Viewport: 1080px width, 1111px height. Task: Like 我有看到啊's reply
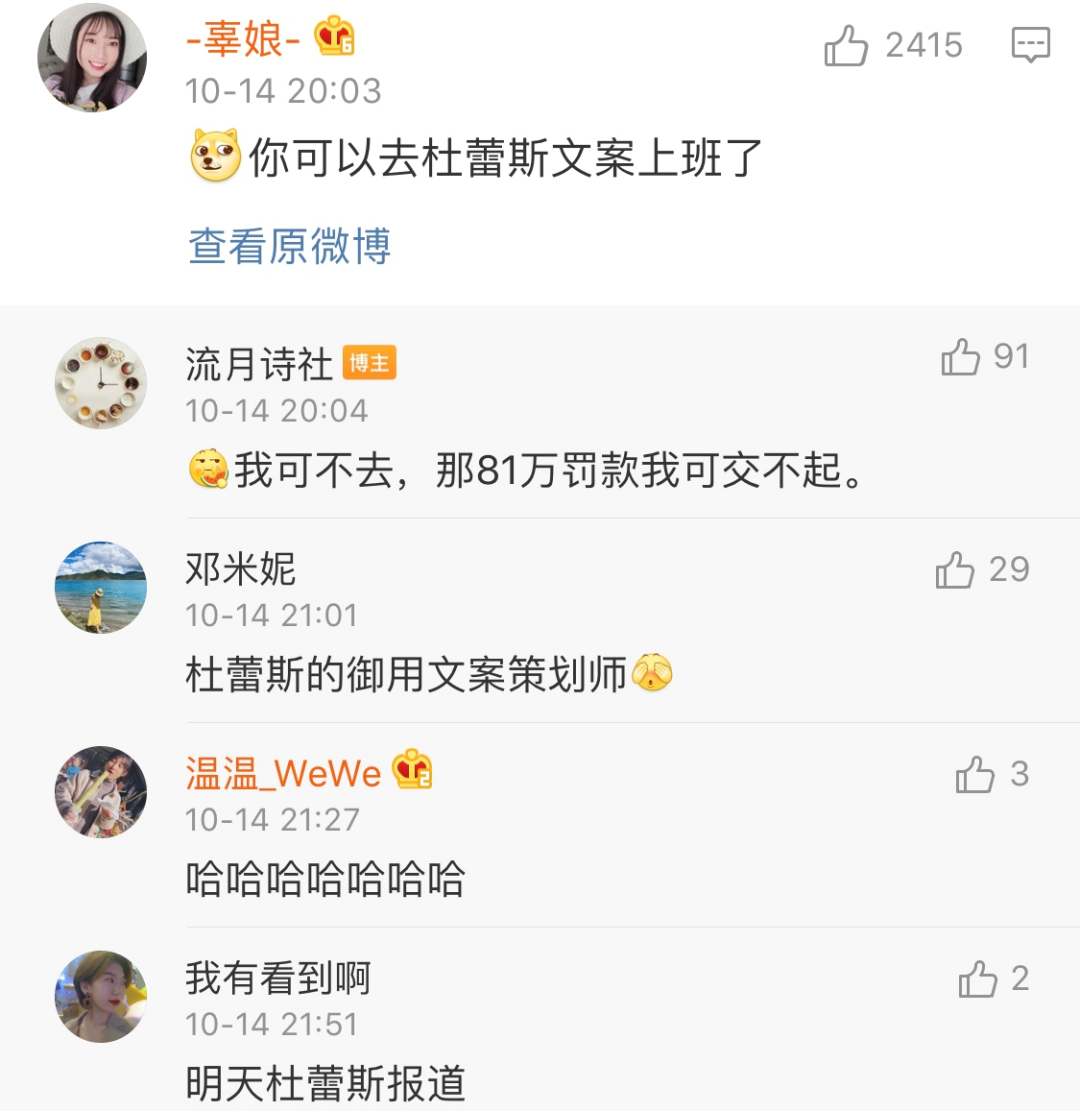(978, 979)
